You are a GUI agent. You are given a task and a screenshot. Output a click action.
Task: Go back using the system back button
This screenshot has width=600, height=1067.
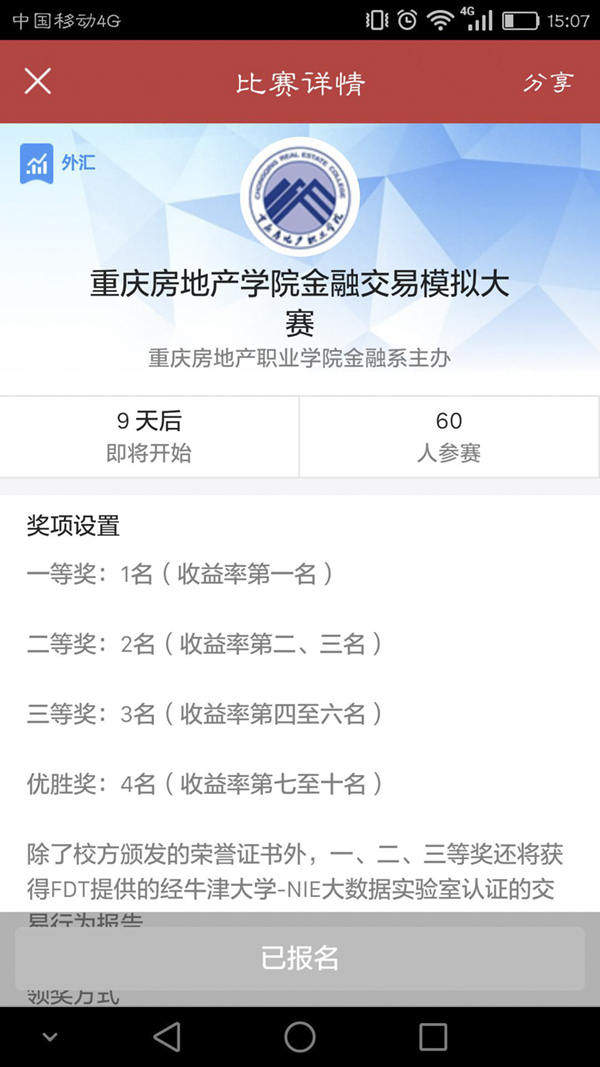pos(167,1036)
